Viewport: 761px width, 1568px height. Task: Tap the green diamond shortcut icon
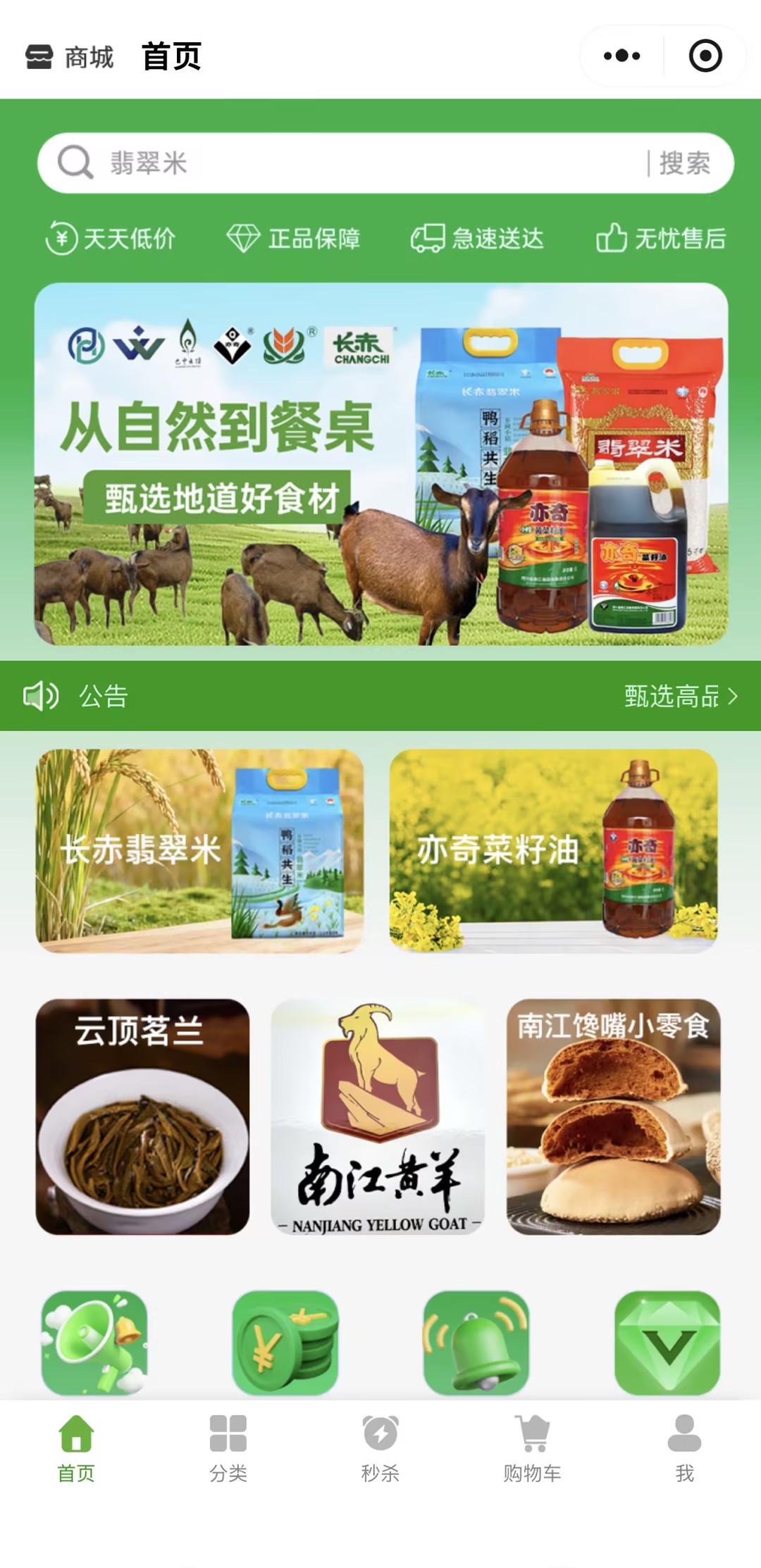(x=667, y=1343)
